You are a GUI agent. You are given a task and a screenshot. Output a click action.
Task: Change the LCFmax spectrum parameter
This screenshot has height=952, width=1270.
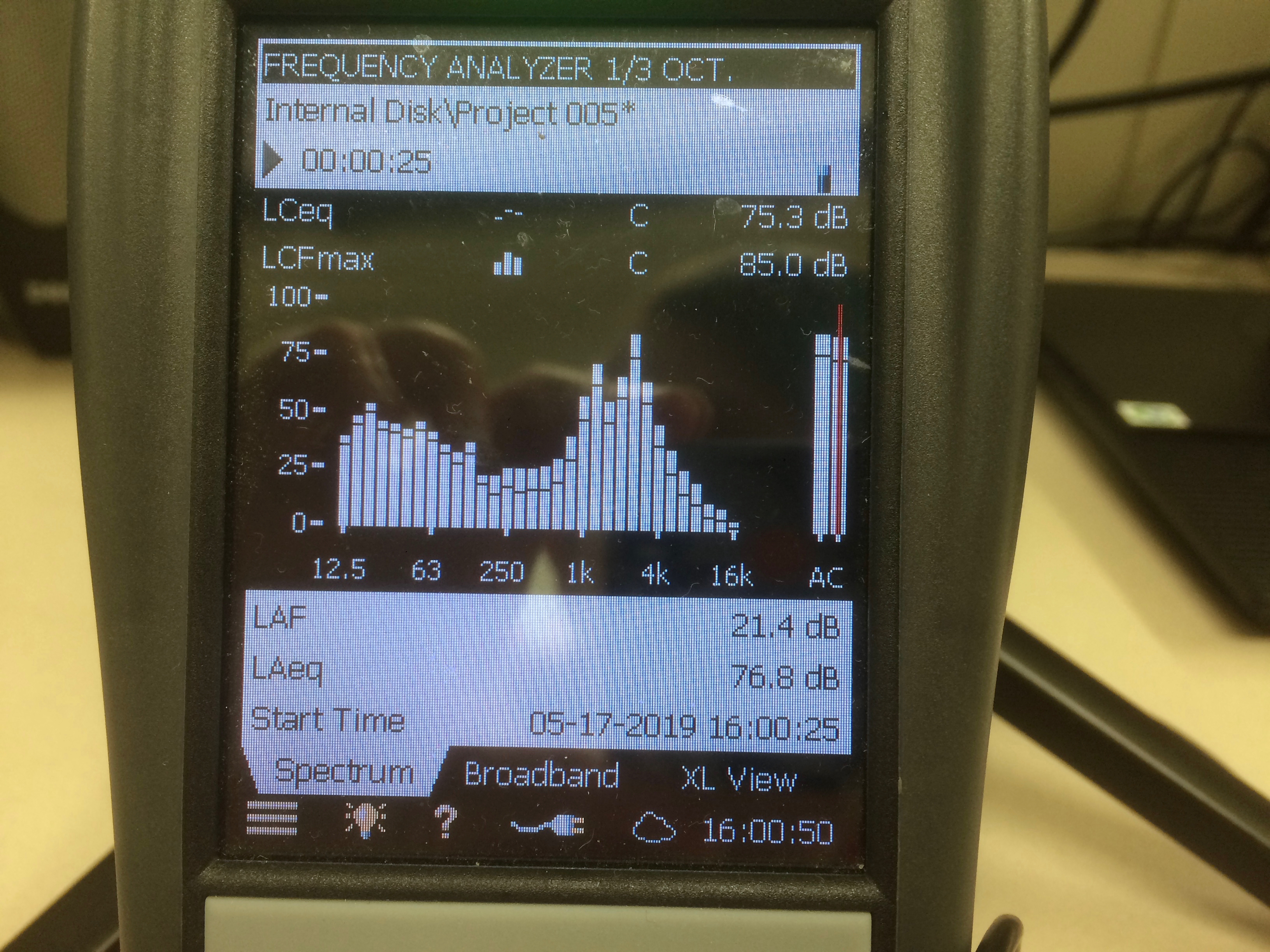pos(317,259)
